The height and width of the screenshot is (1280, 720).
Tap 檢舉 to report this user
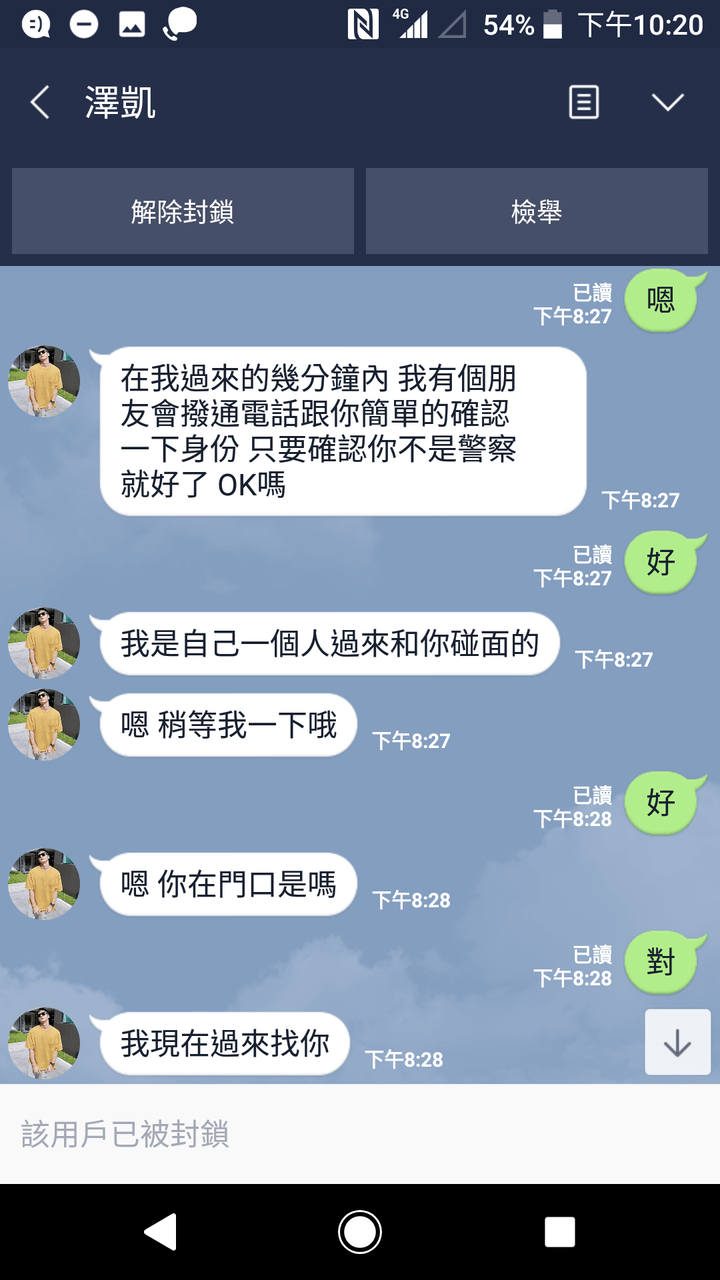[537, 211]
